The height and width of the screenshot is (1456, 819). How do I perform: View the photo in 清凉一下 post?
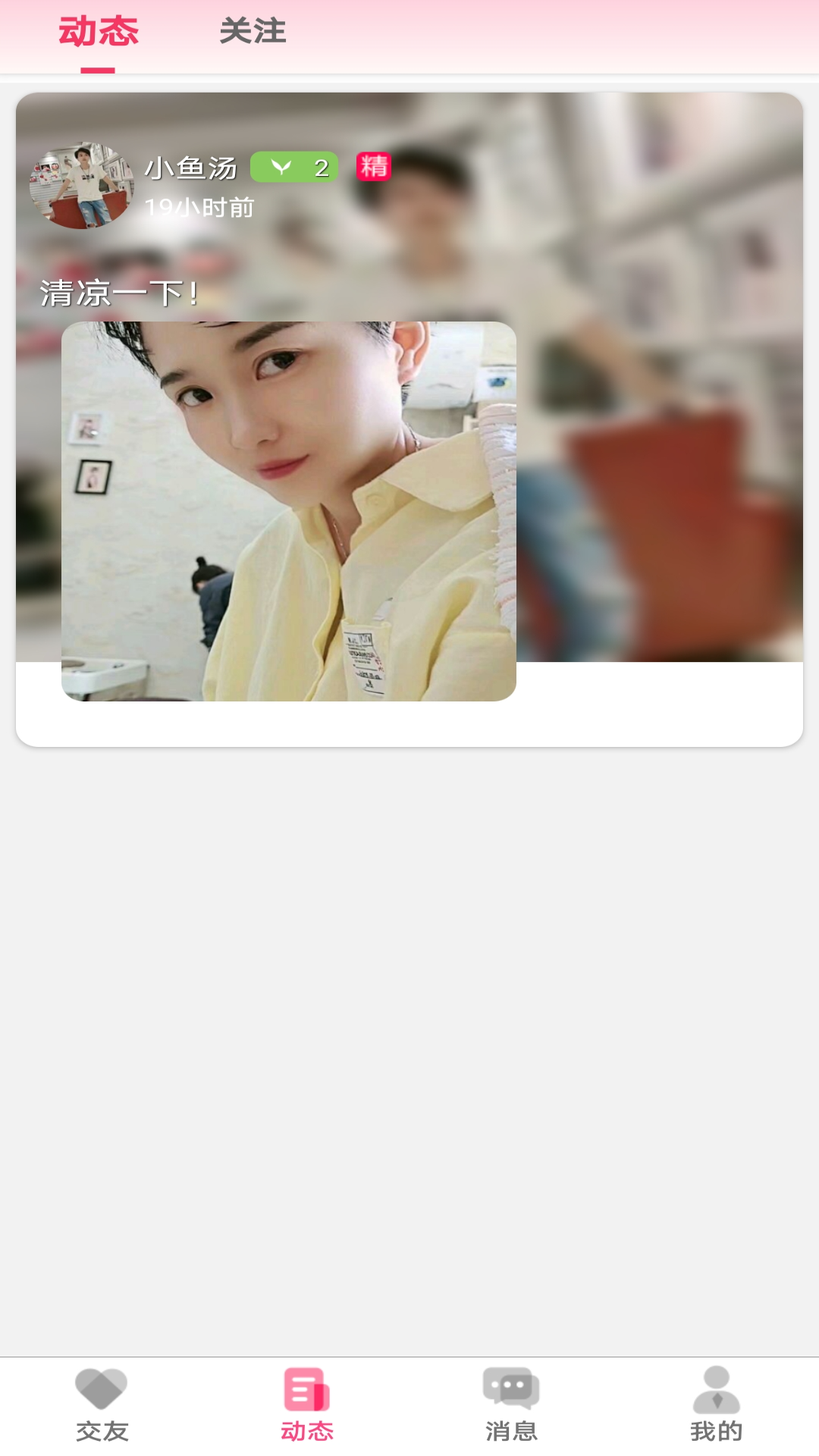[x=288, y=511]
